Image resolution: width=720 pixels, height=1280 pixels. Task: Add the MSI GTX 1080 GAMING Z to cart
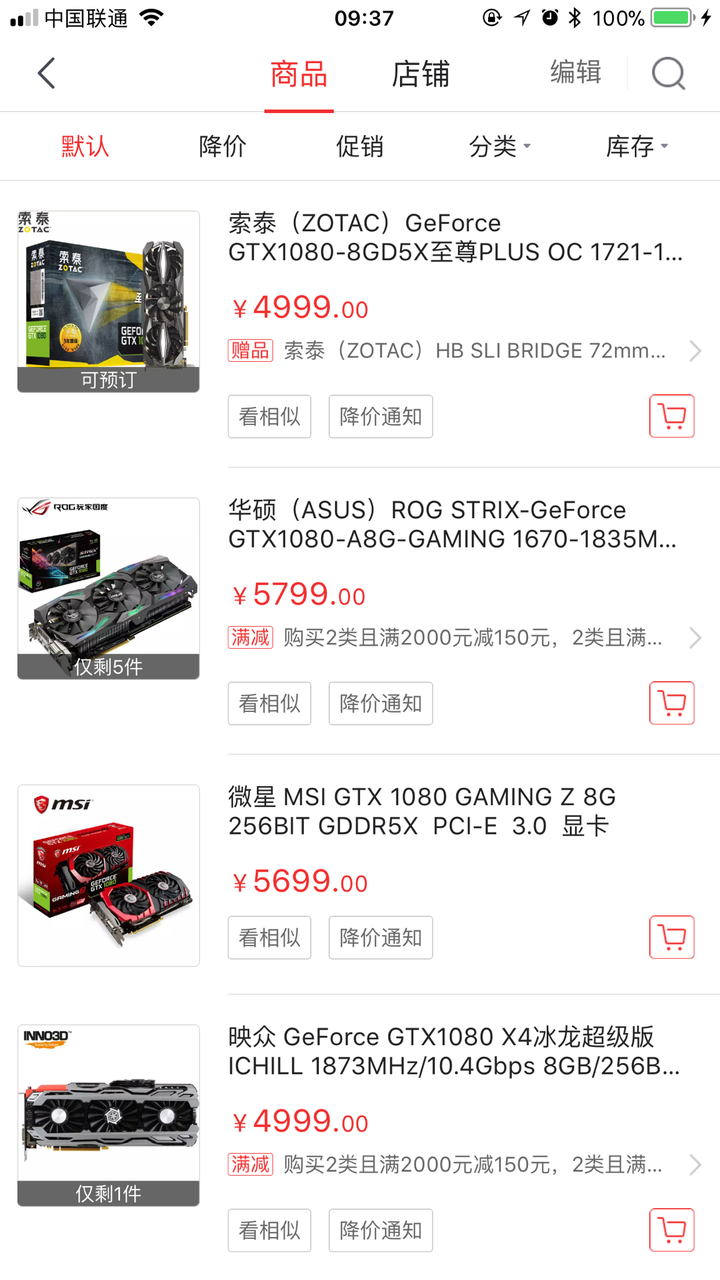[x=671, y=937]
